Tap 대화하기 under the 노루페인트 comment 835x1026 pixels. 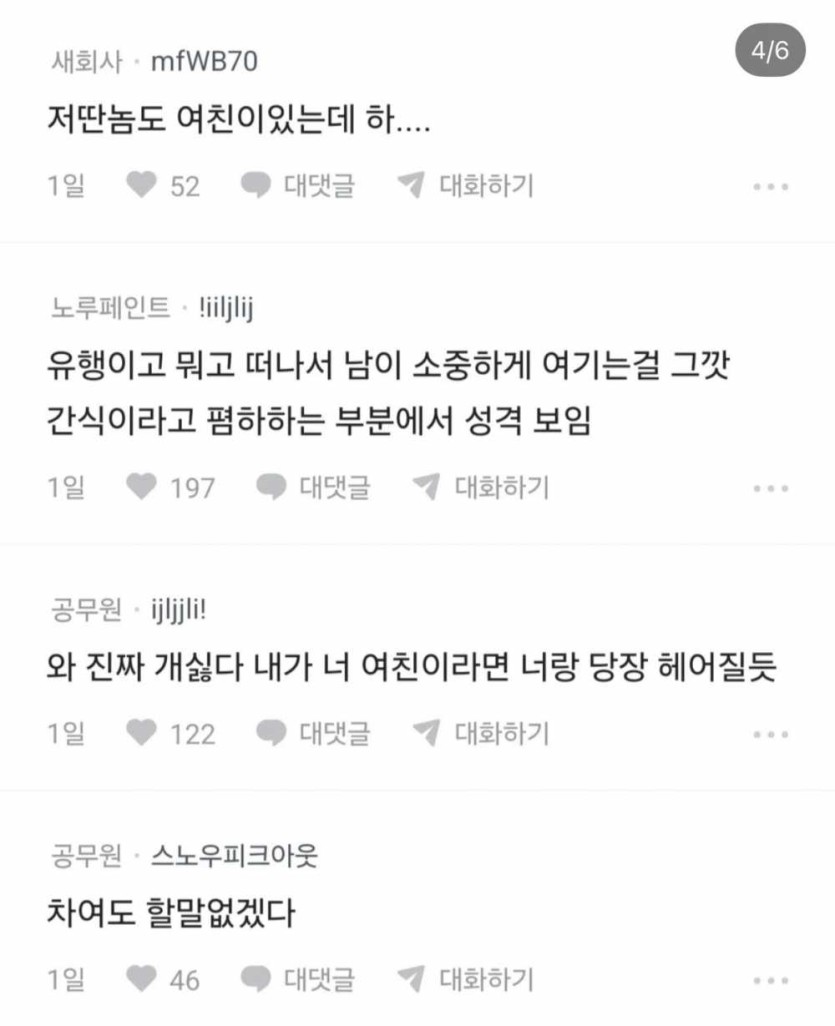pos(481,487)
